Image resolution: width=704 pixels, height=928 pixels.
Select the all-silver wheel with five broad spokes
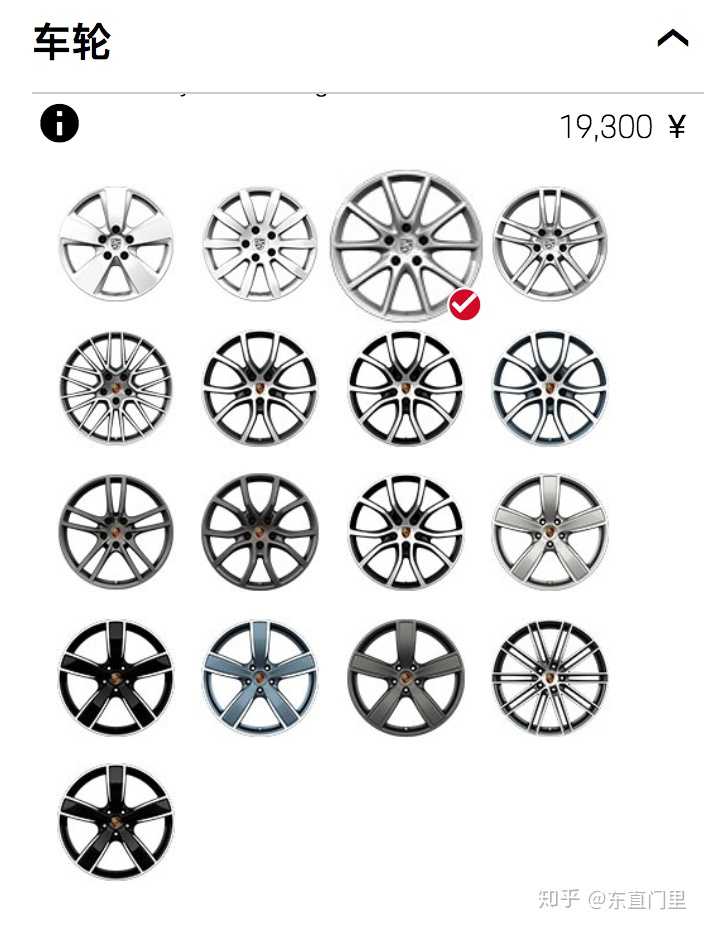pos(116,243)
